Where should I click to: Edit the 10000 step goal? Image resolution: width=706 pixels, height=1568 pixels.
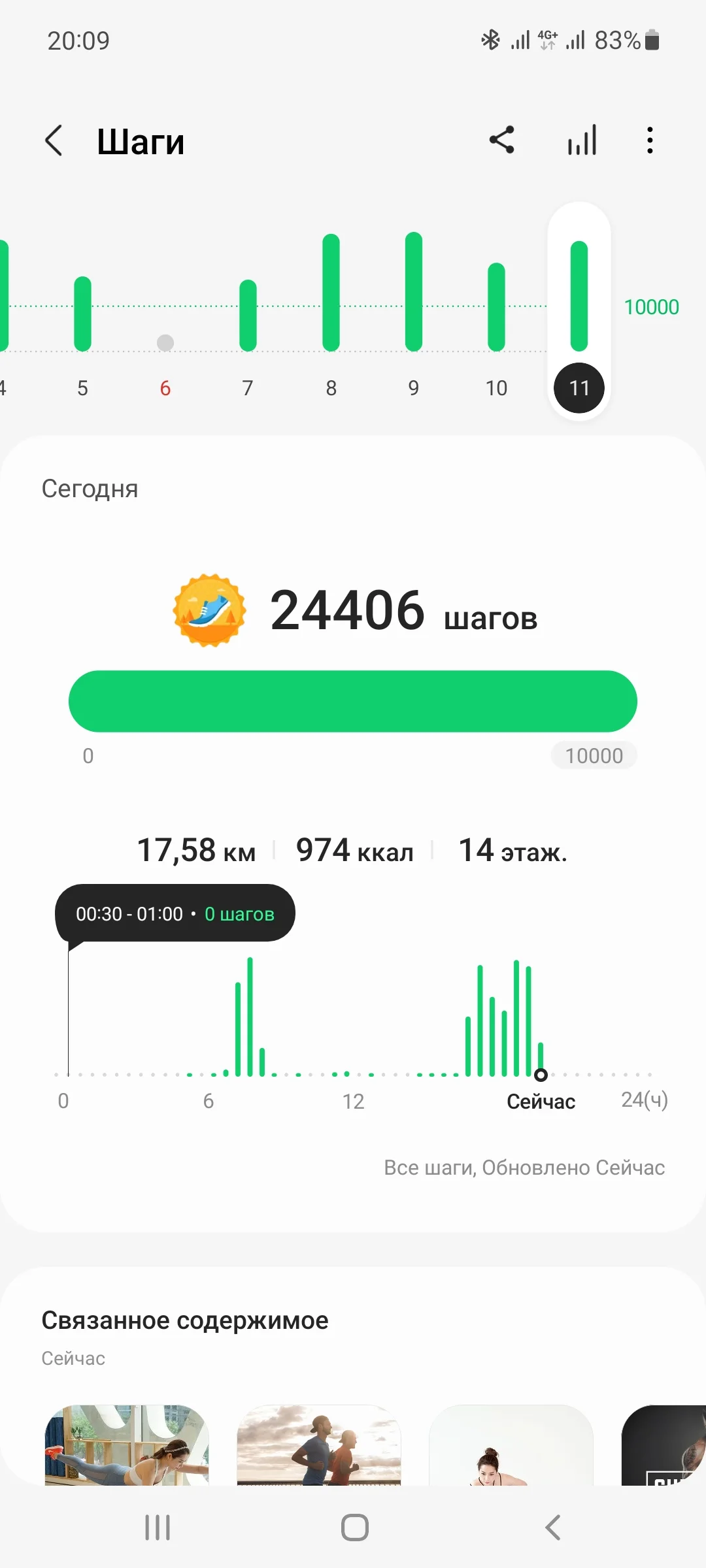pyautogui.click(x=594, y=756)
